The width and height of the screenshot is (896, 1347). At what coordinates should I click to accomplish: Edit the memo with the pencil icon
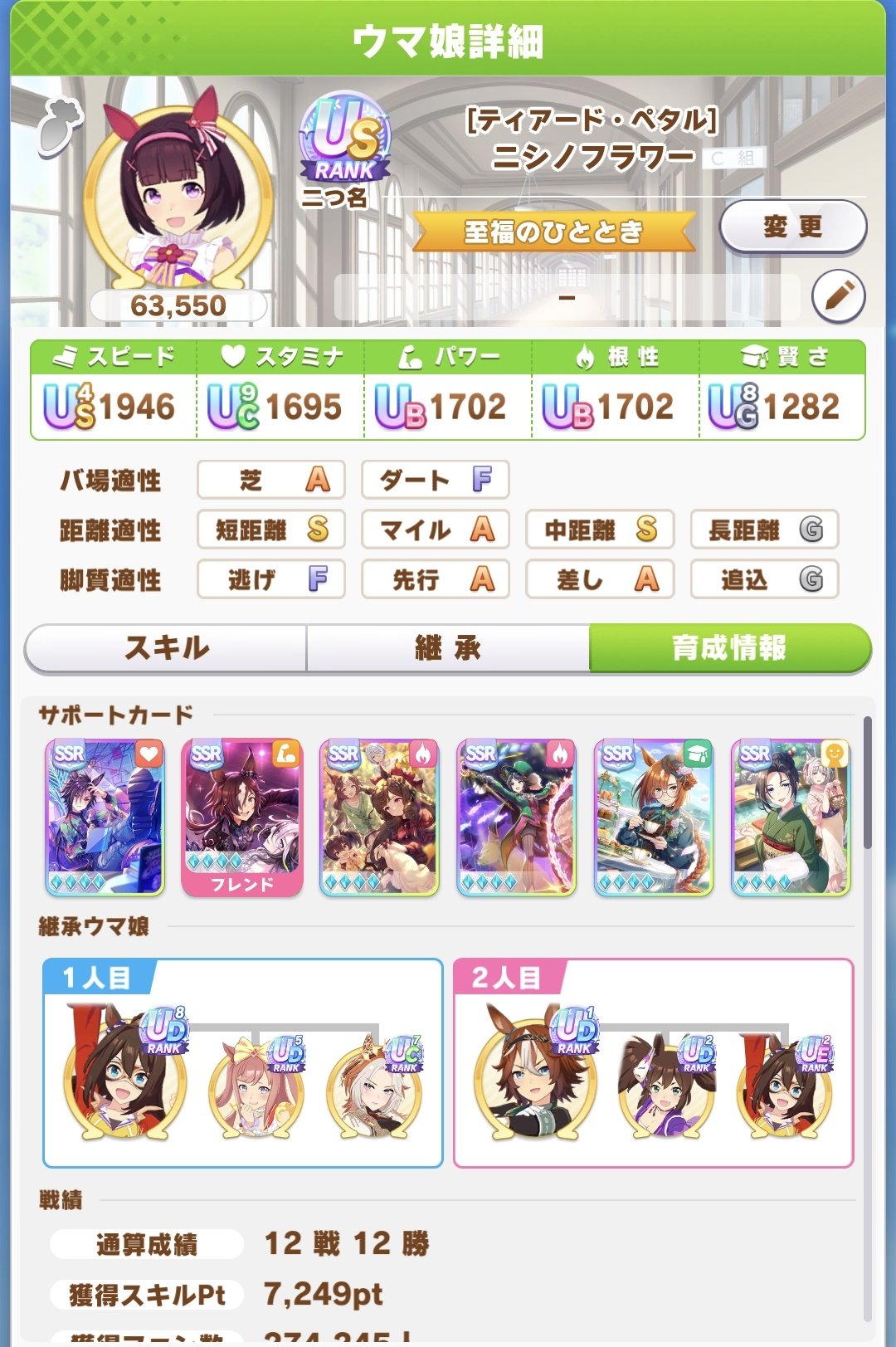[x=838, y=296]
